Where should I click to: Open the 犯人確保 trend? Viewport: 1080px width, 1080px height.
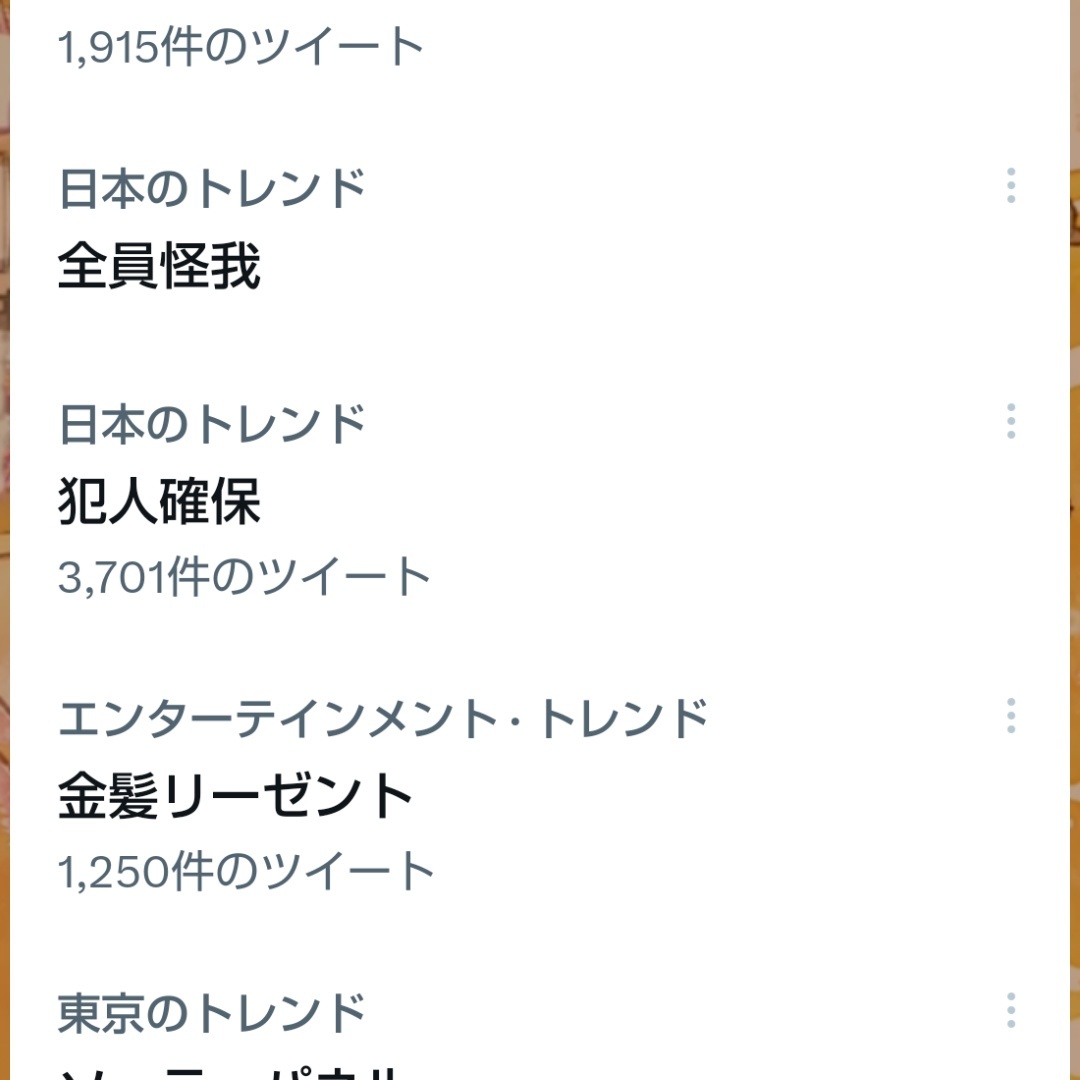pyautogui.click(x=160, y=503)
